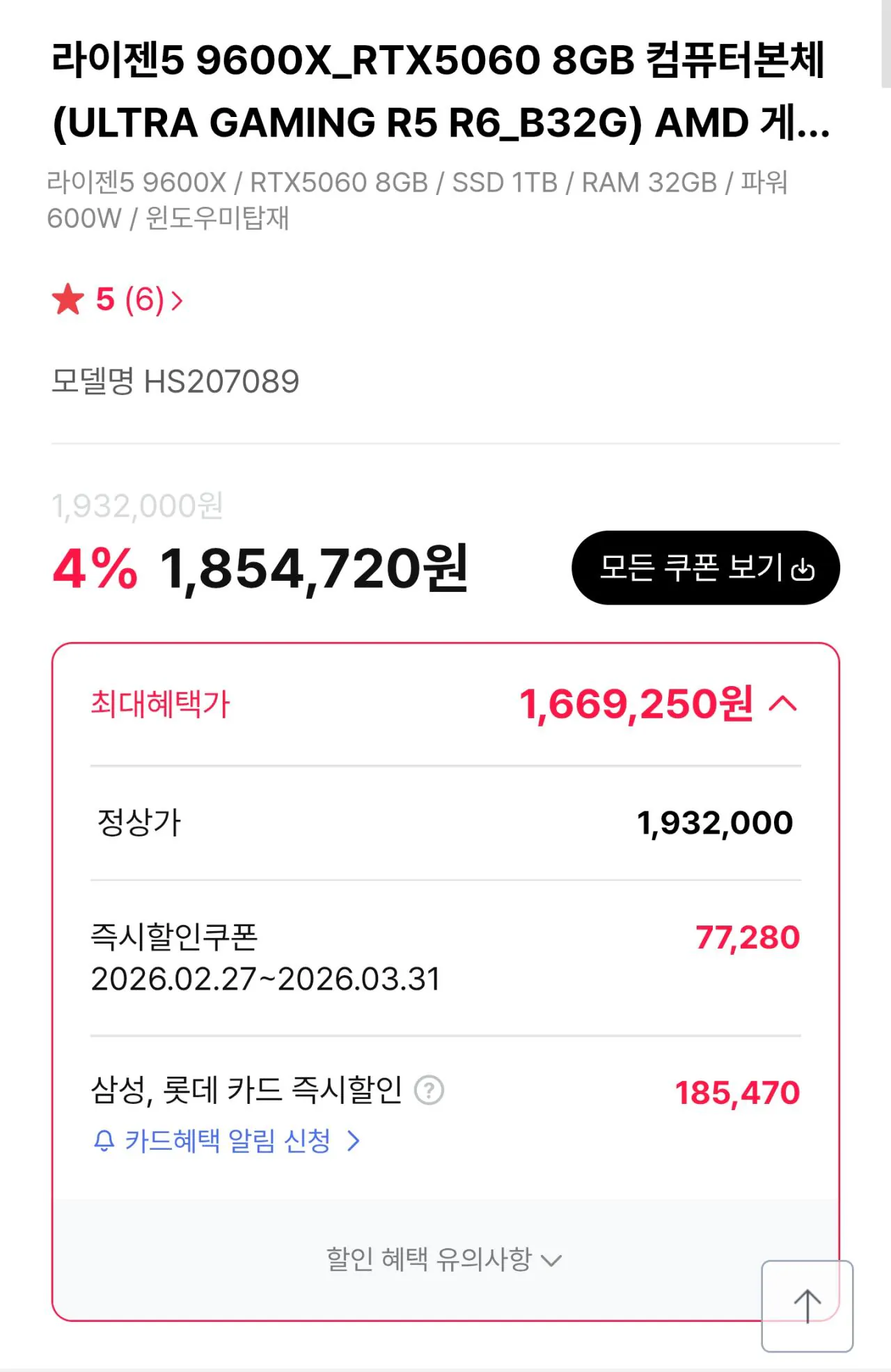Image resolution: width=891 pixels, height=1372 pixels.
Task: Select the 최대혜택가 label
Action: click(x=158, y=703)
